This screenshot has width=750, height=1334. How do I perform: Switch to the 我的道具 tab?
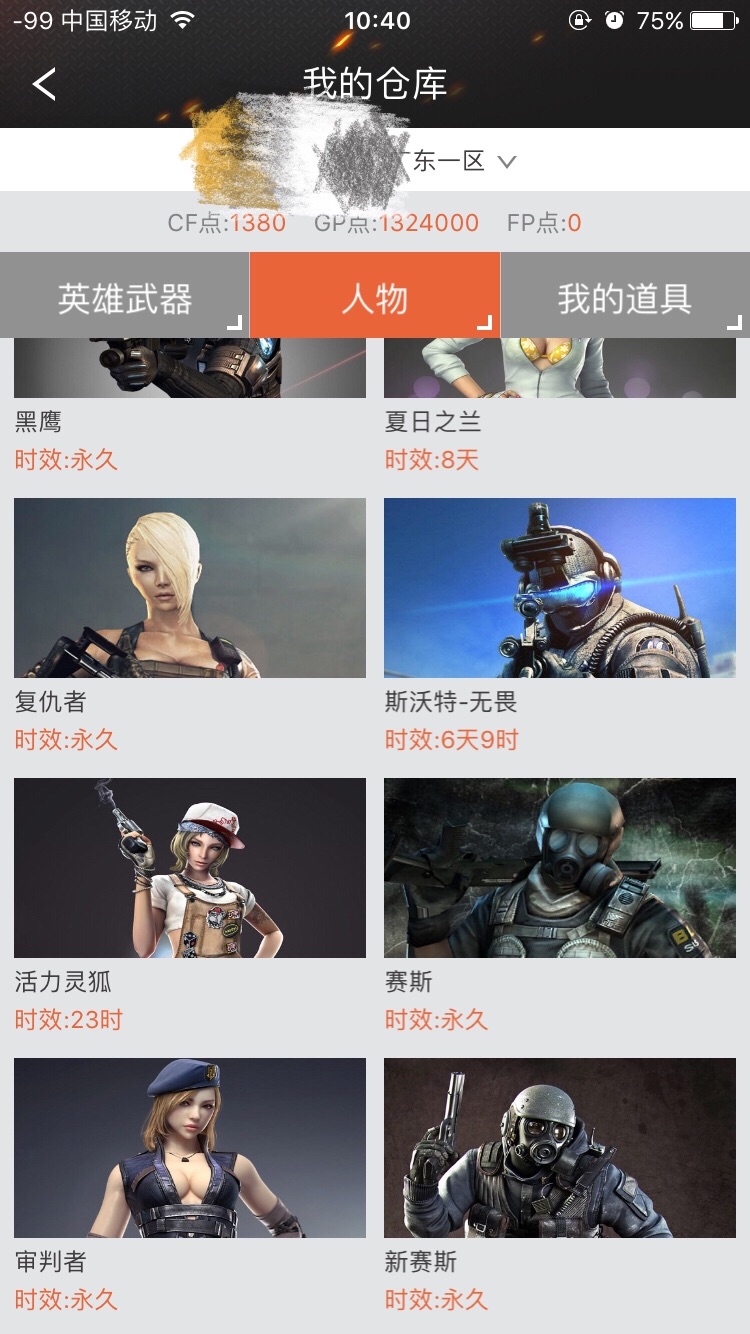[625, 296]
